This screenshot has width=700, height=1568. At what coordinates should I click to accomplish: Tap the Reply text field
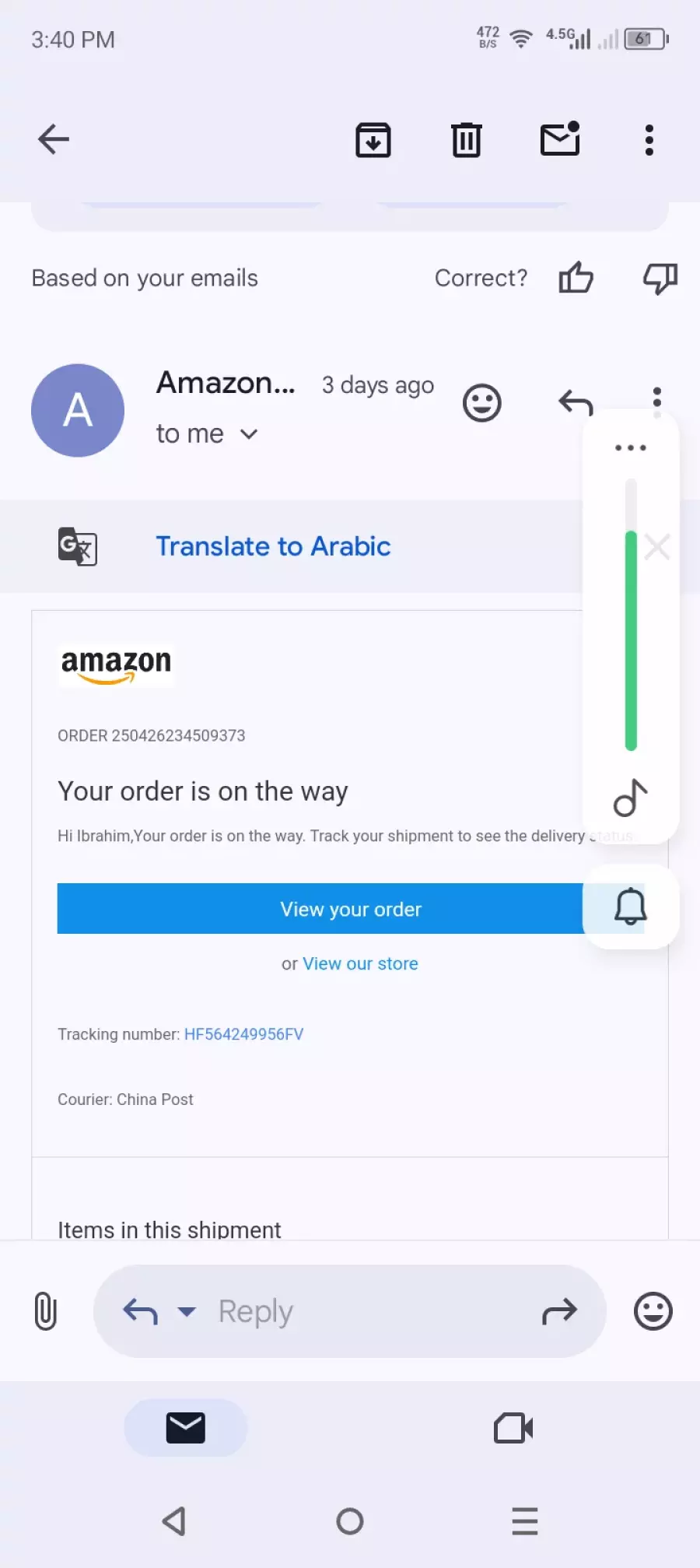tap(350, 1311)
